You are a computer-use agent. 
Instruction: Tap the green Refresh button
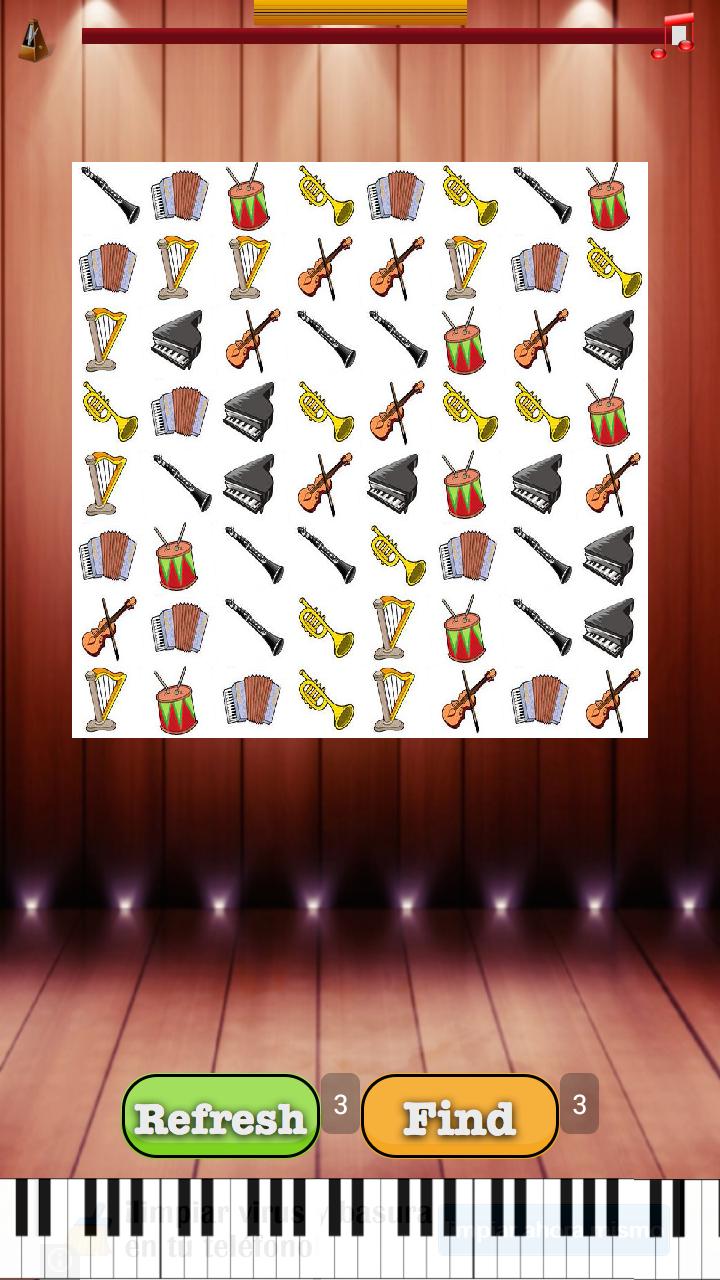tap(221, 1116)
